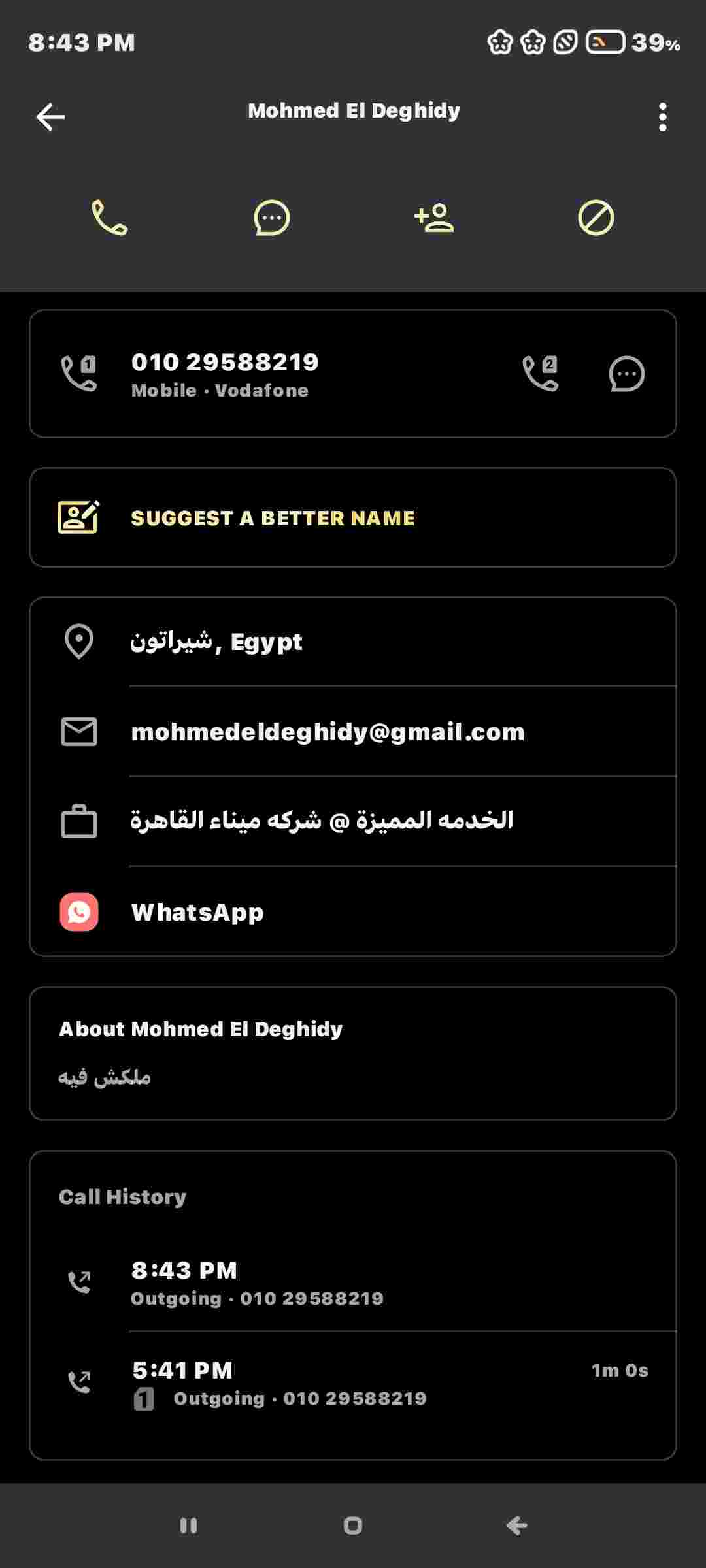The width and height of the screenshot is (706, 1568).
Task: Open WhatsApp for this contact
Action: pos(353,912)
